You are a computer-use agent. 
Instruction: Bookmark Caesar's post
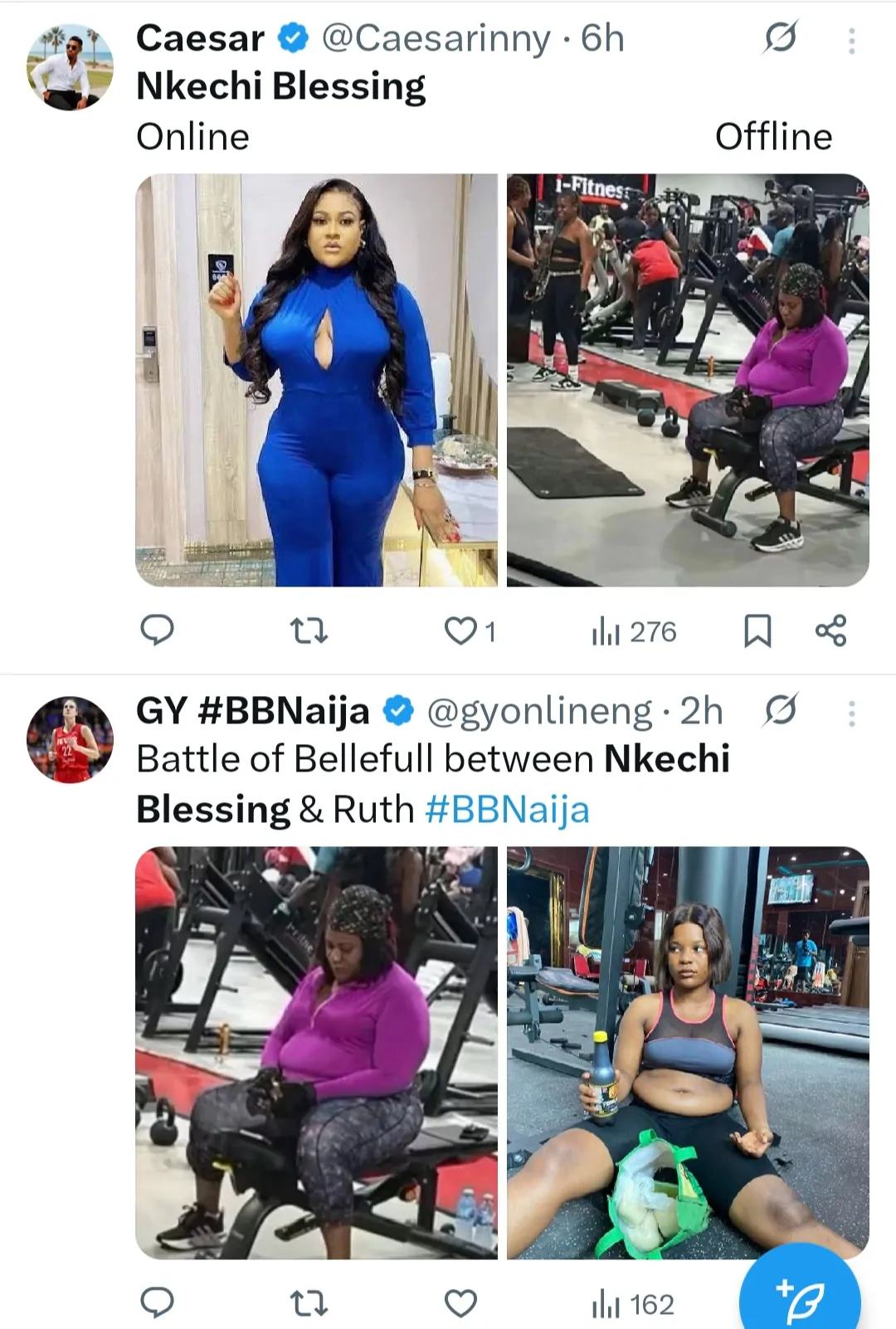757,631
